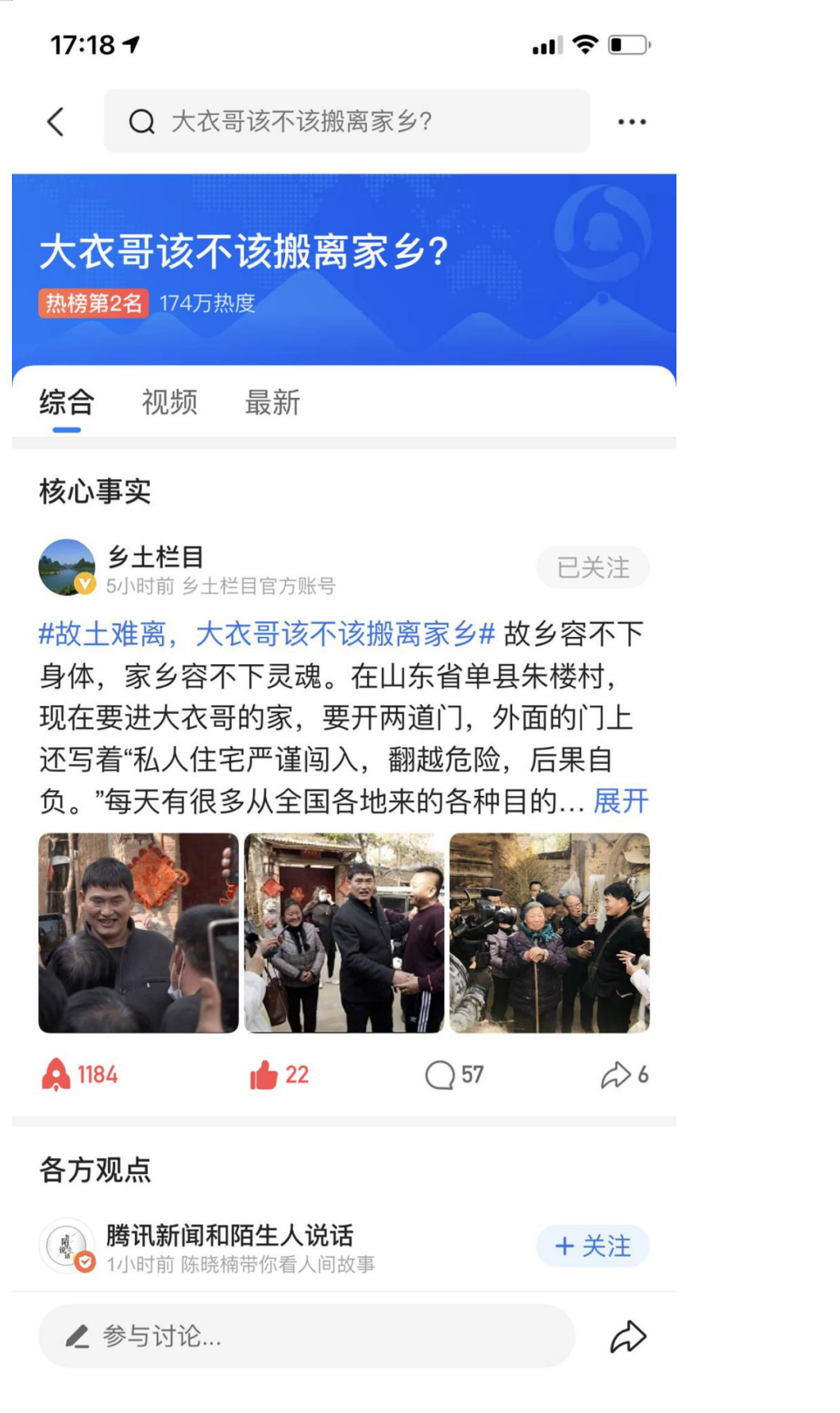The image size is (840, 1413).
Task: Open 乡土栏目 profile avatar
Action: [67, 567]
